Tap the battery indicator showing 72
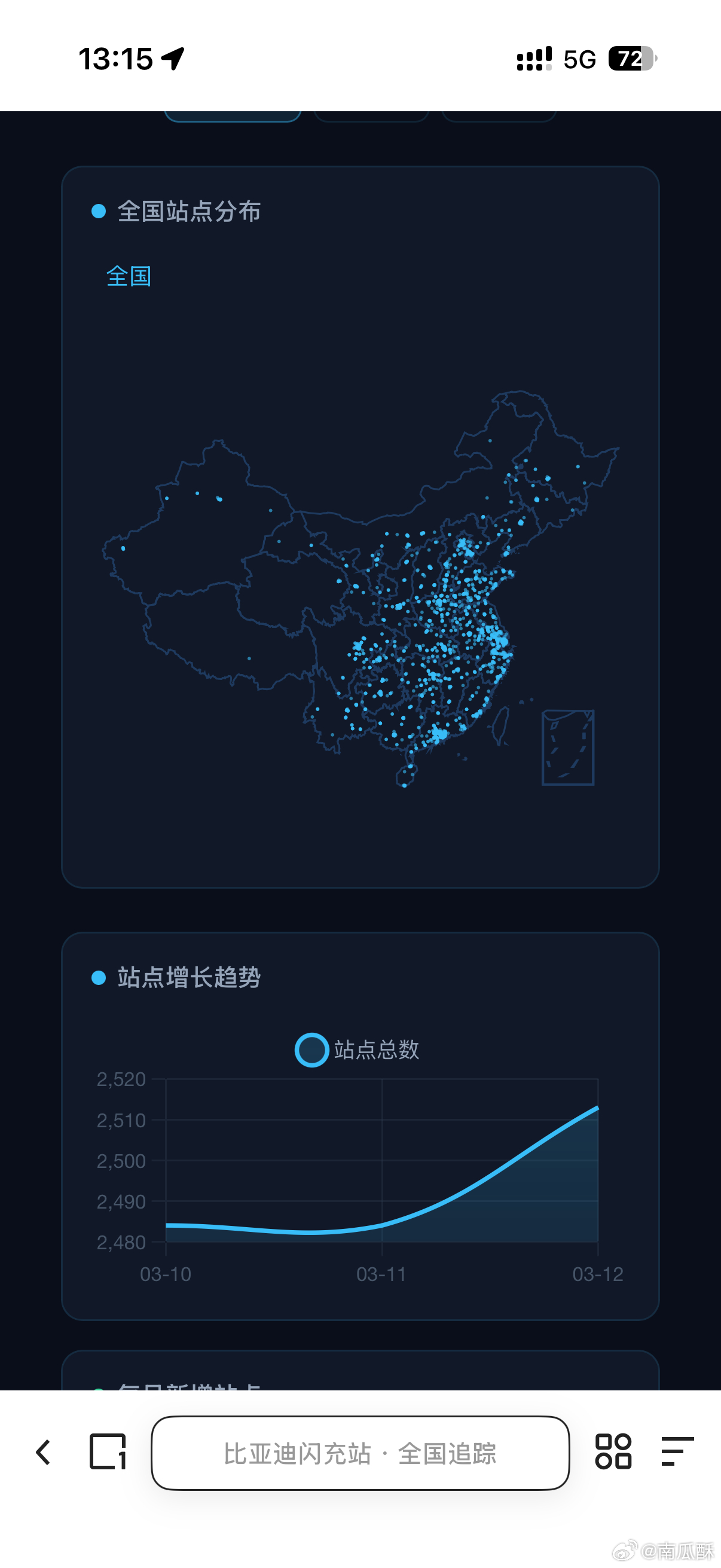The width and height of the screenshot is (721, 1568). click(630, 58)
